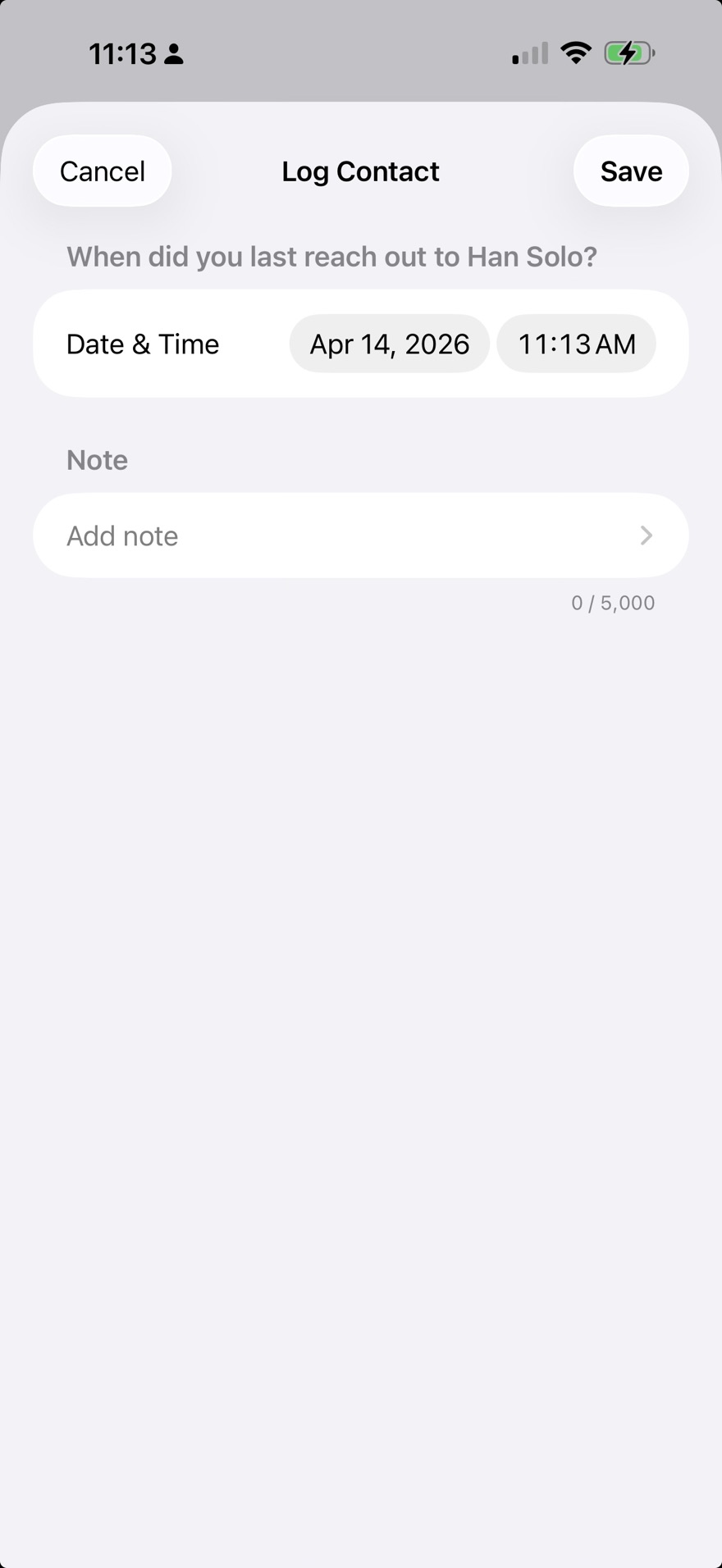Tap the Date & Time label

tap(142, 344)
